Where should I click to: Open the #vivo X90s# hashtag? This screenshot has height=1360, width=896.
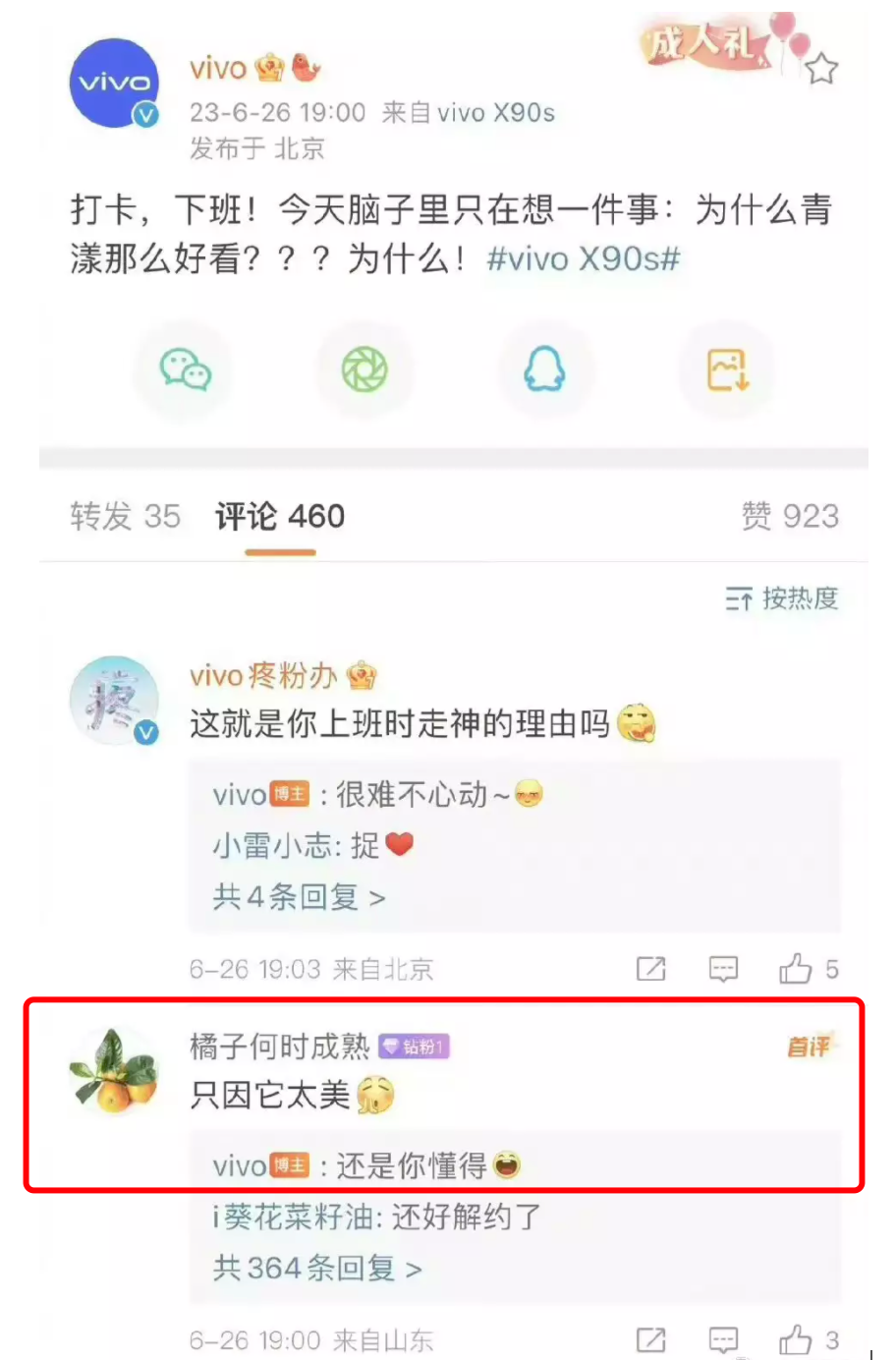[x=584, y=259]
